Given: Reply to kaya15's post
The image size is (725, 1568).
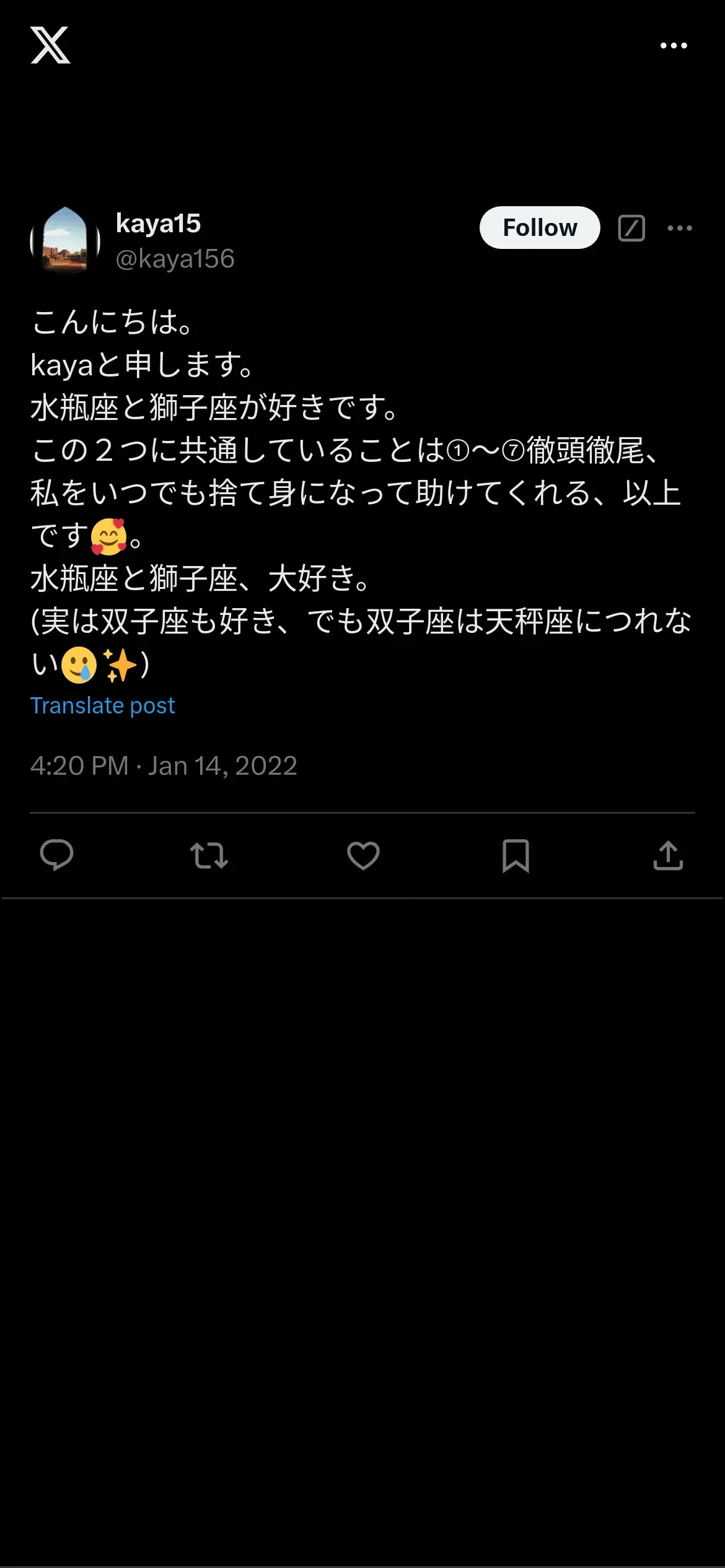Looking at the screenshot, I should [56, 855].
